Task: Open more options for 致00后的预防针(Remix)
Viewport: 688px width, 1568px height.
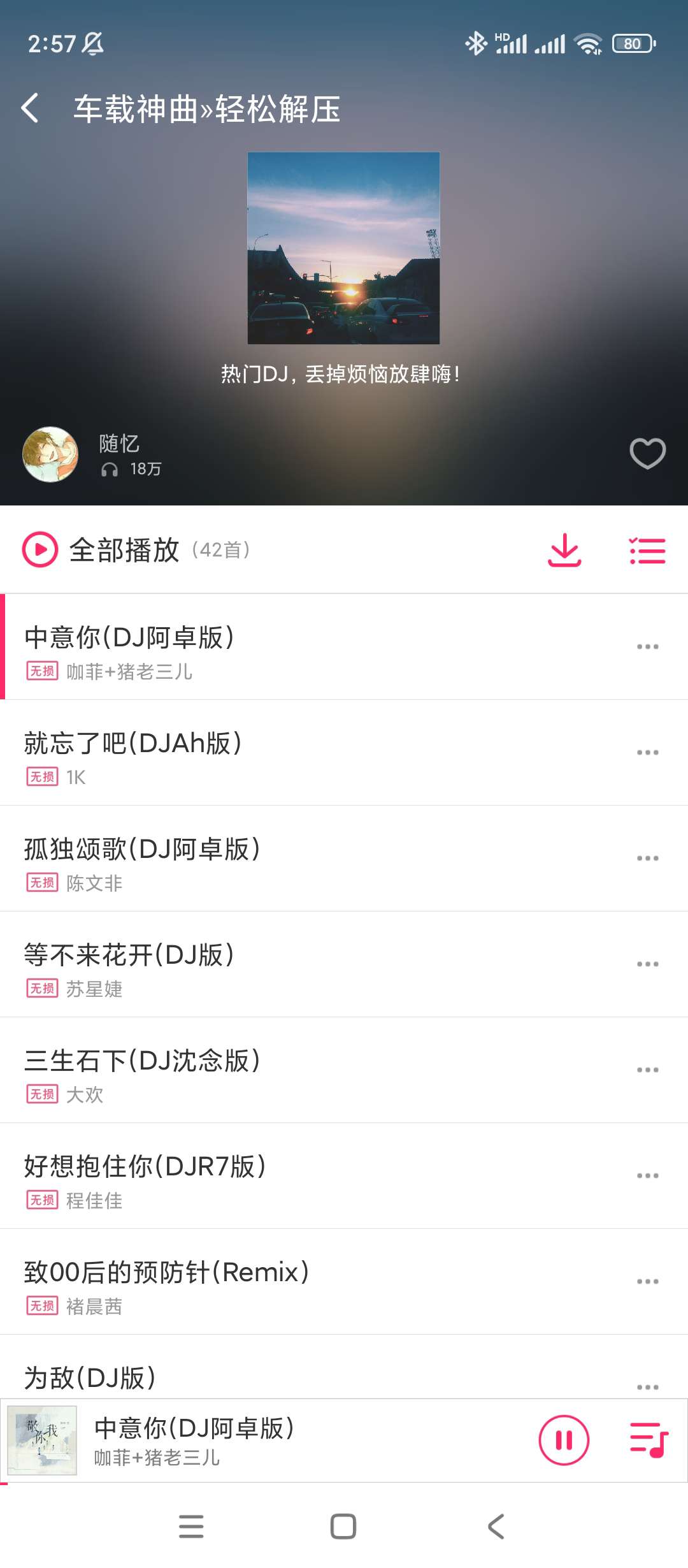Action: 647,1282
